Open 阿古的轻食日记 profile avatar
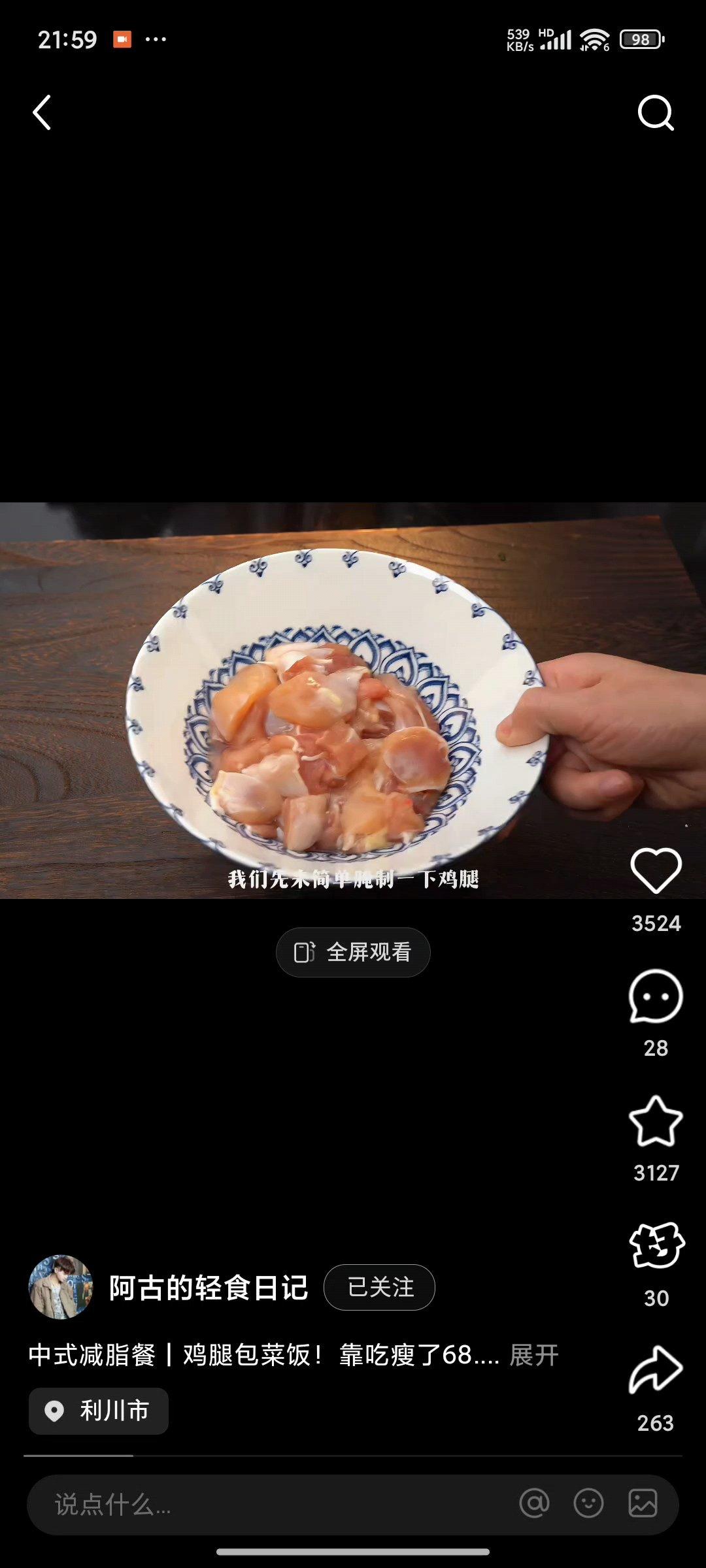This screenshot has width=706, height=1568. (60, 1287)
